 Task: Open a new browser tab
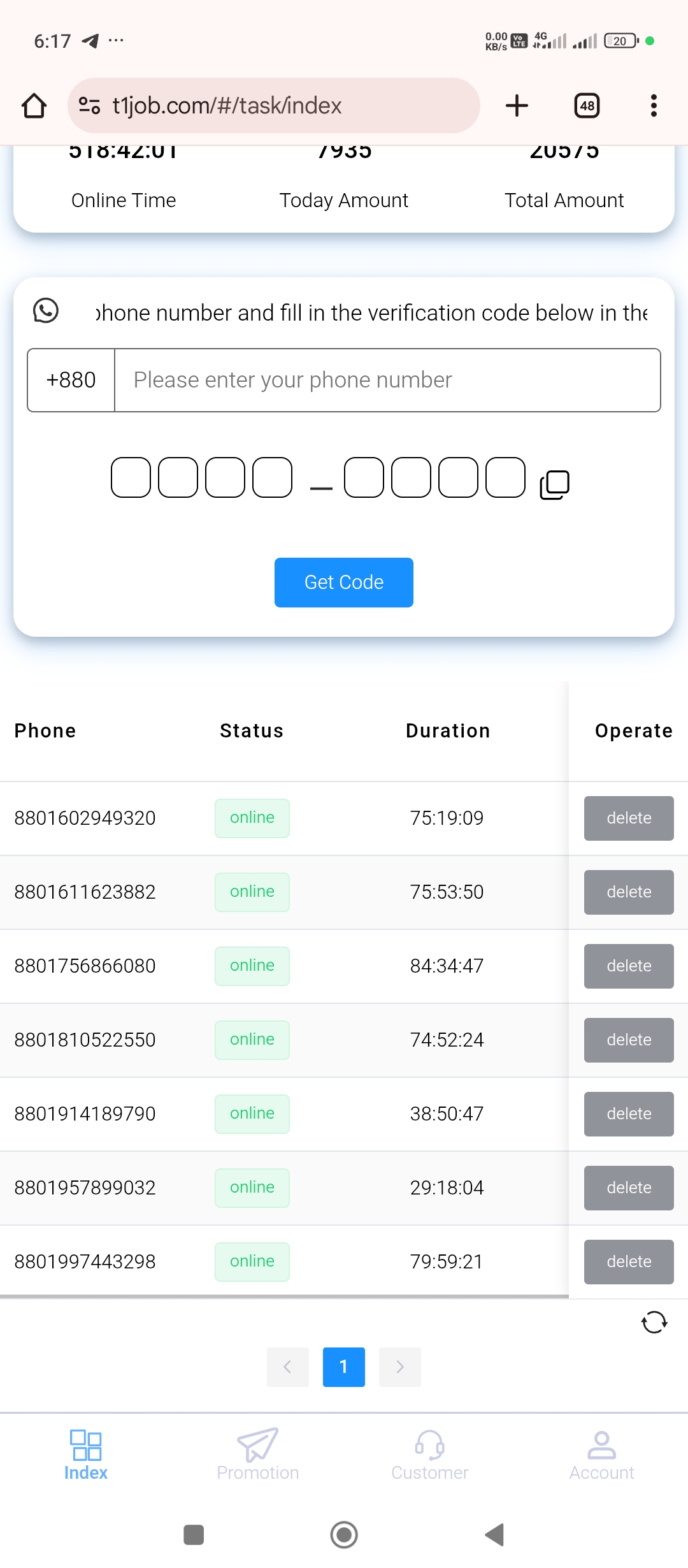(517, 106)
